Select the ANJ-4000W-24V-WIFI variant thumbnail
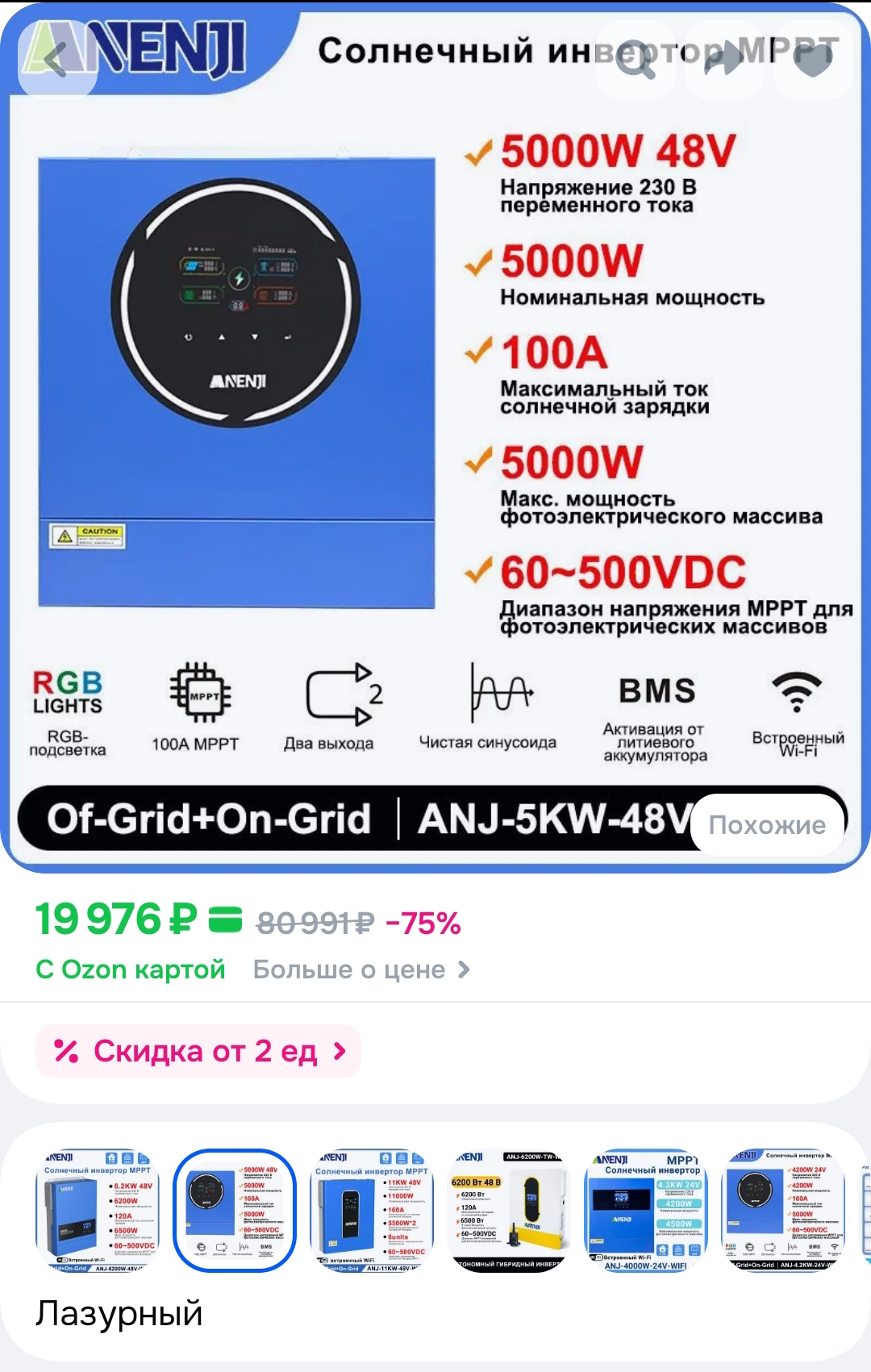 pos(646,1211)
